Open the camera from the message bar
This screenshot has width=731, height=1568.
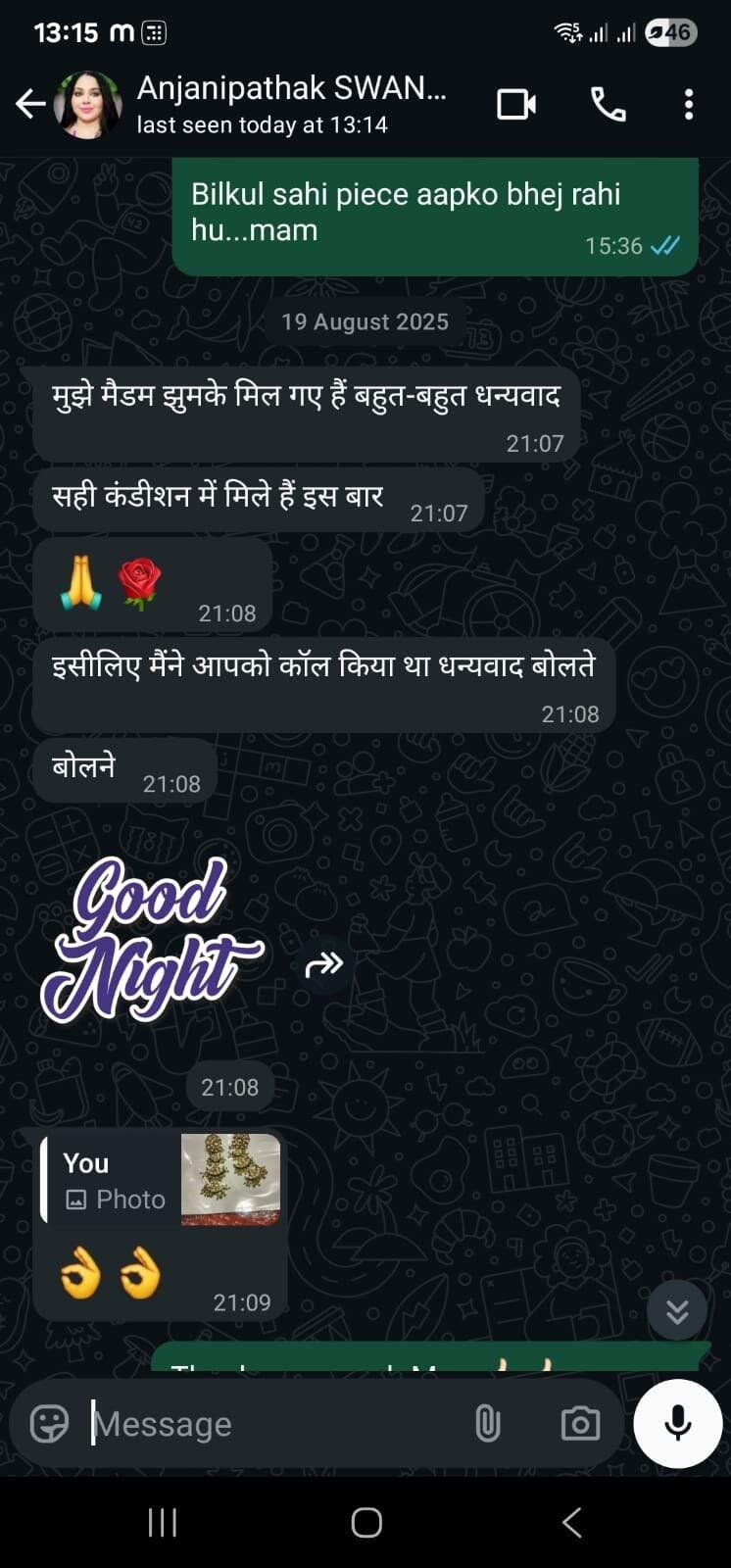580,1423
